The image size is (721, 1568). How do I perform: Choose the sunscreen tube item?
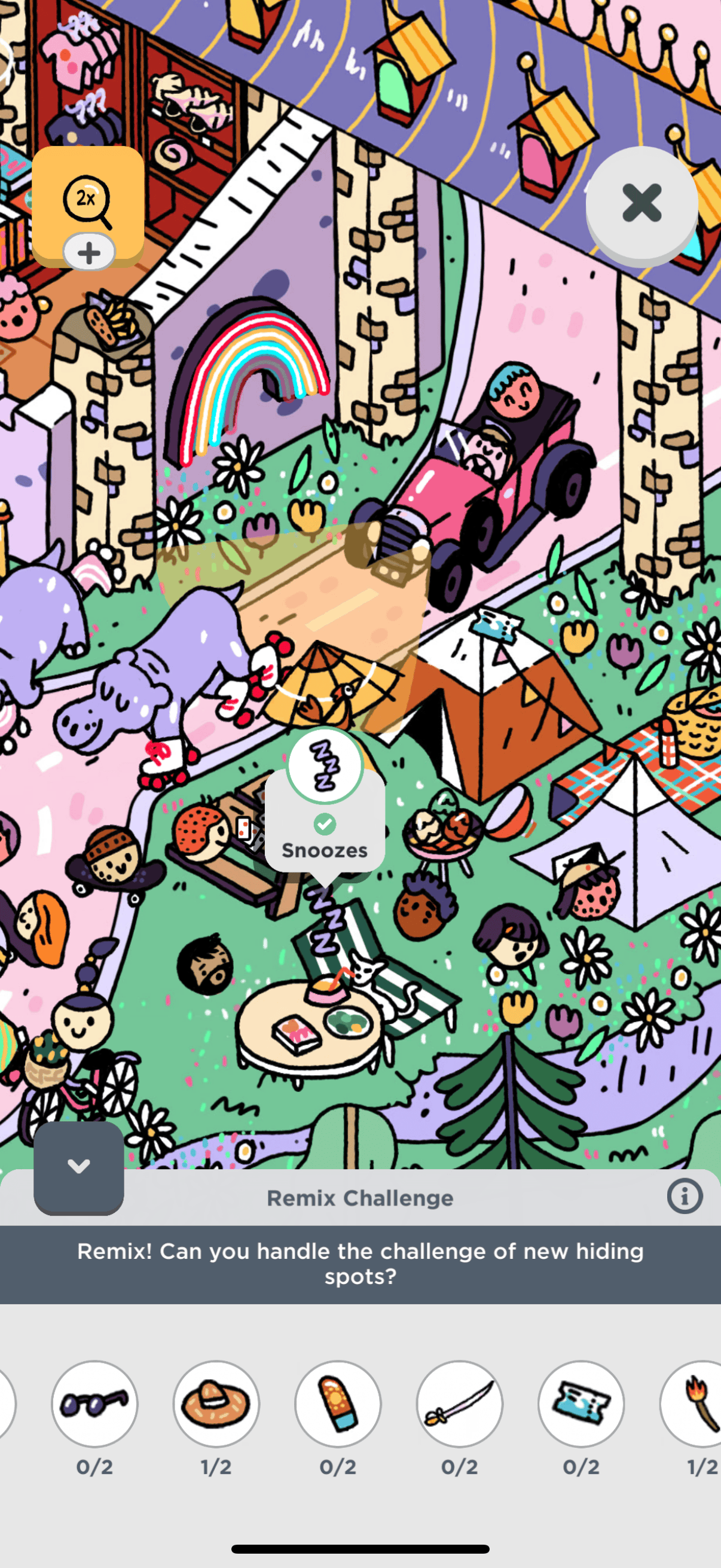pyautogui.click(x=338, y=1404)
